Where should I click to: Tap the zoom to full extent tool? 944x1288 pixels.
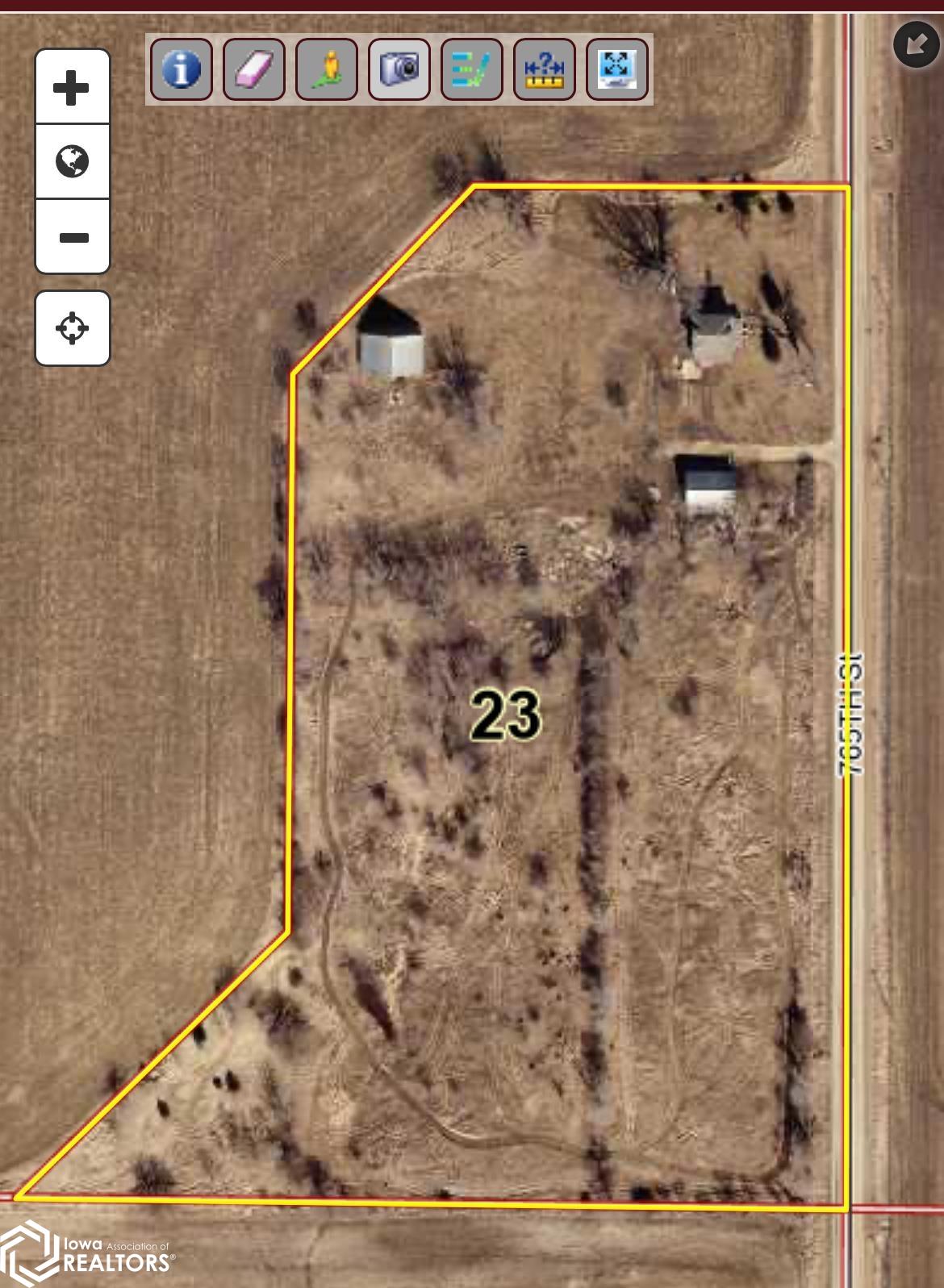pos(617,69)
